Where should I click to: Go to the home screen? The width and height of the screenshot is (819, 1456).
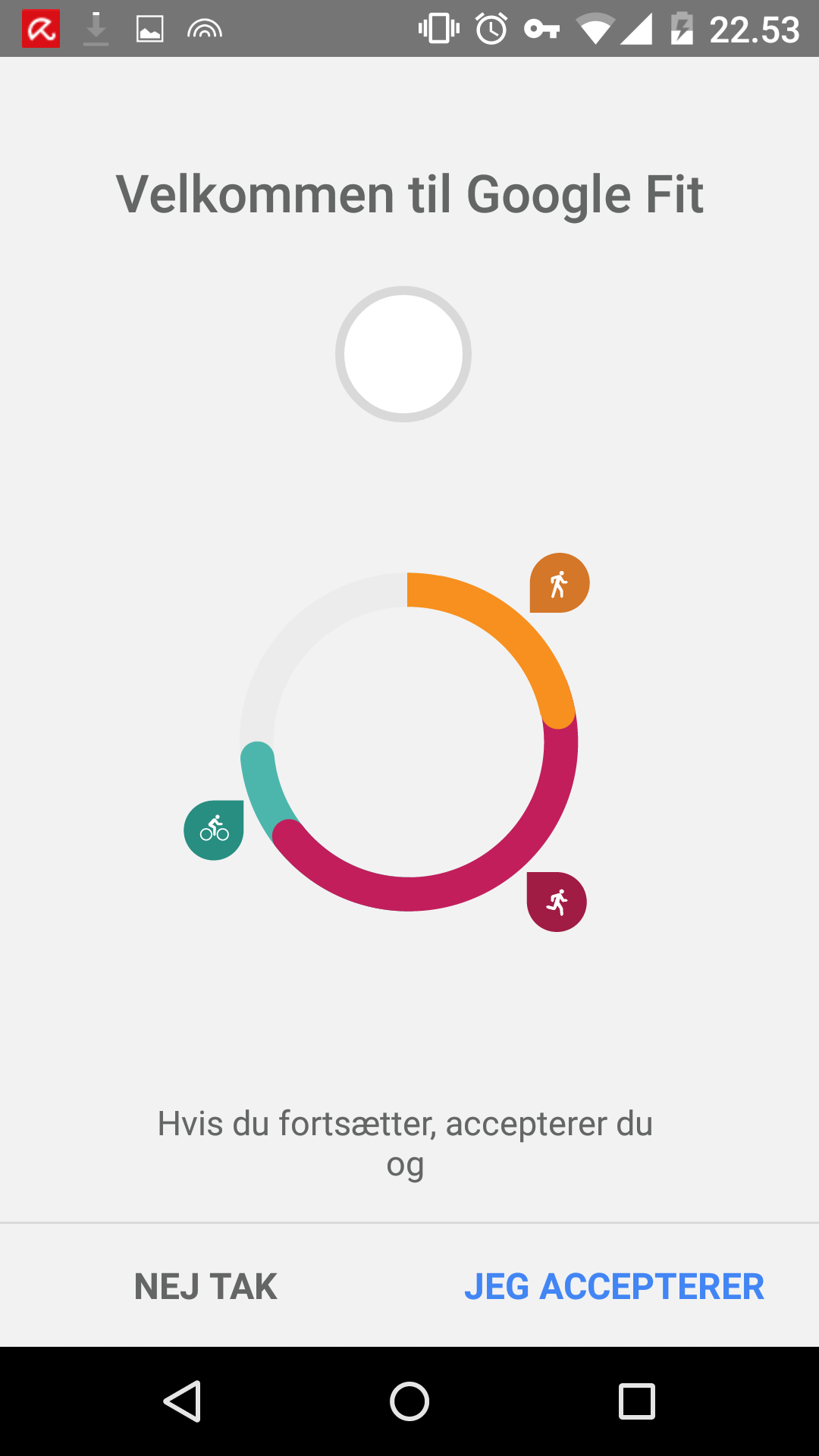point(409,1401)
